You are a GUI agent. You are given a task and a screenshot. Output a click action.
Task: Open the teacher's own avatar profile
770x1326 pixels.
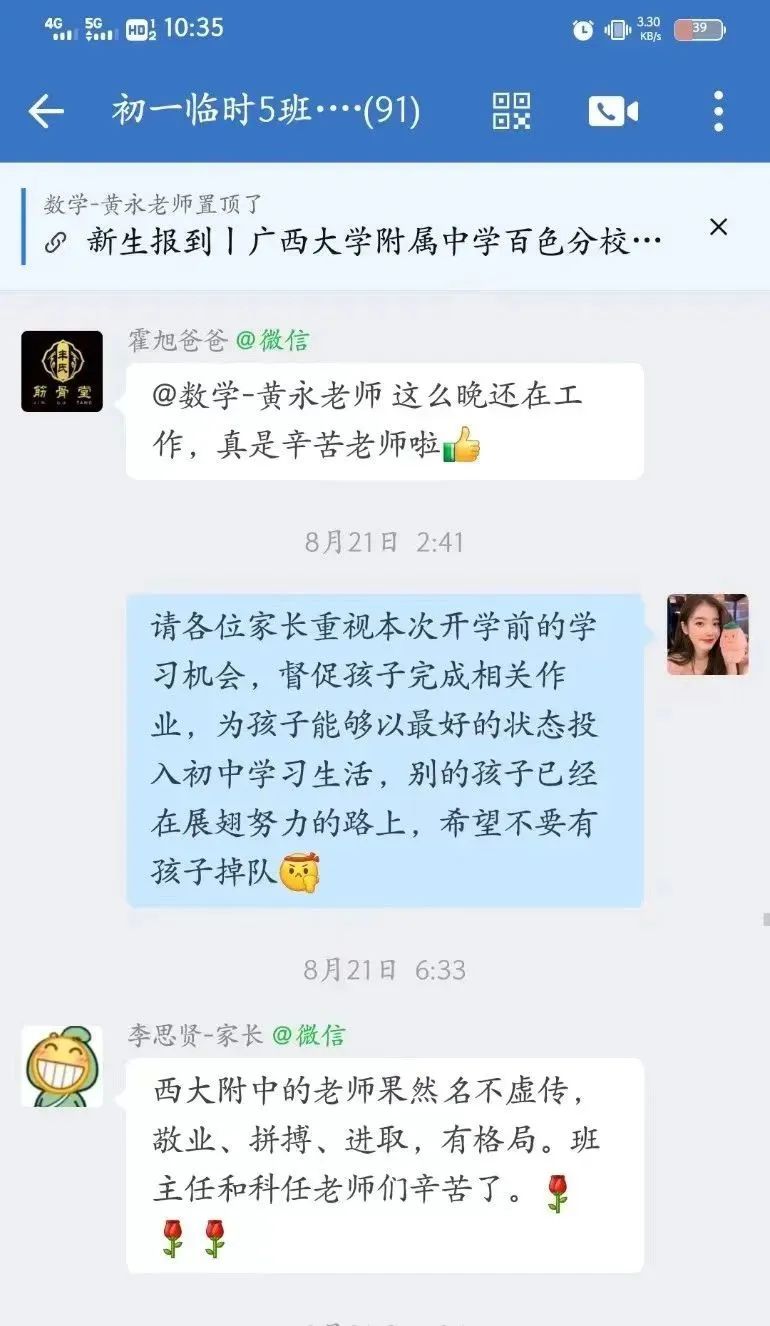tap(707, 634)
